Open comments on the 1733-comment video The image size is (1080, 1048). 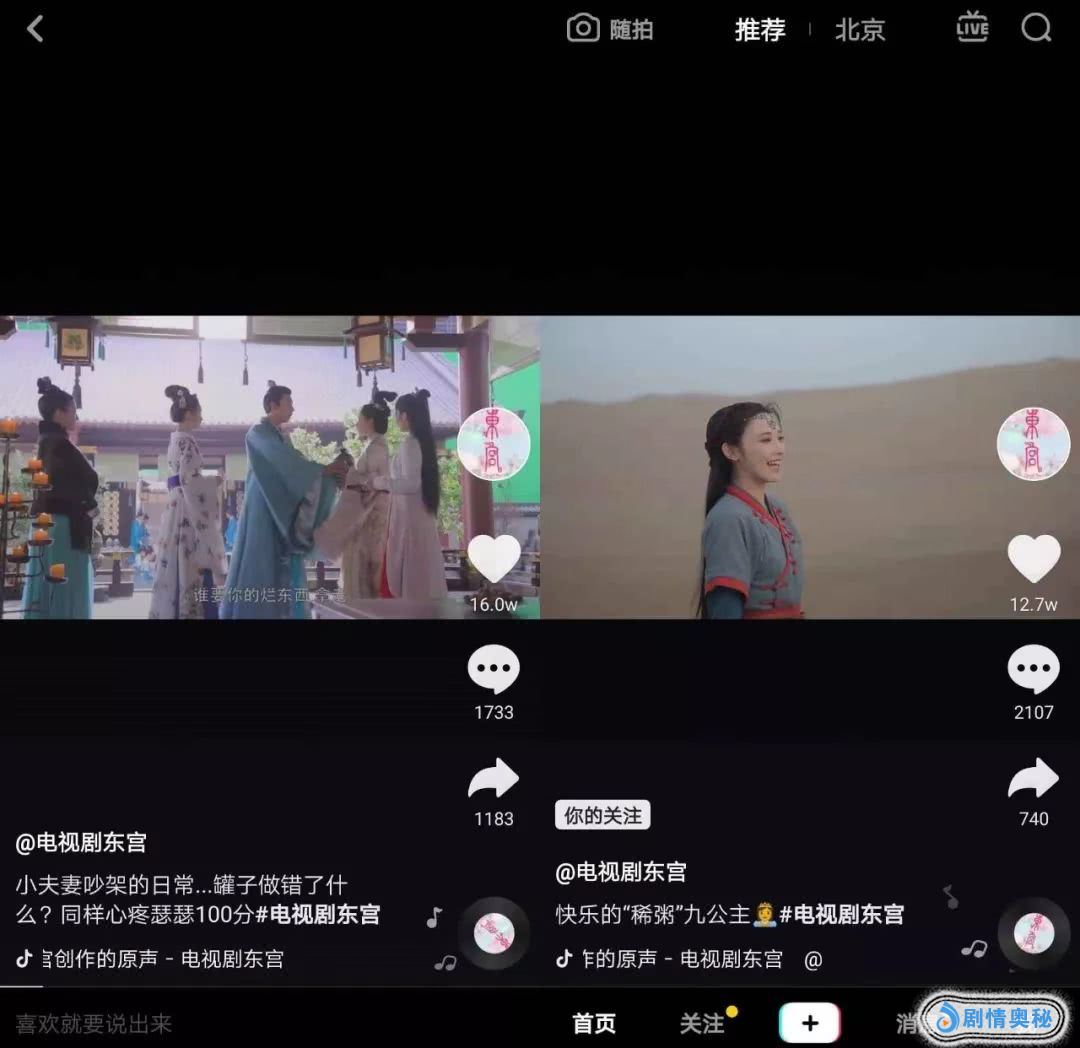[x=494, y=669]
